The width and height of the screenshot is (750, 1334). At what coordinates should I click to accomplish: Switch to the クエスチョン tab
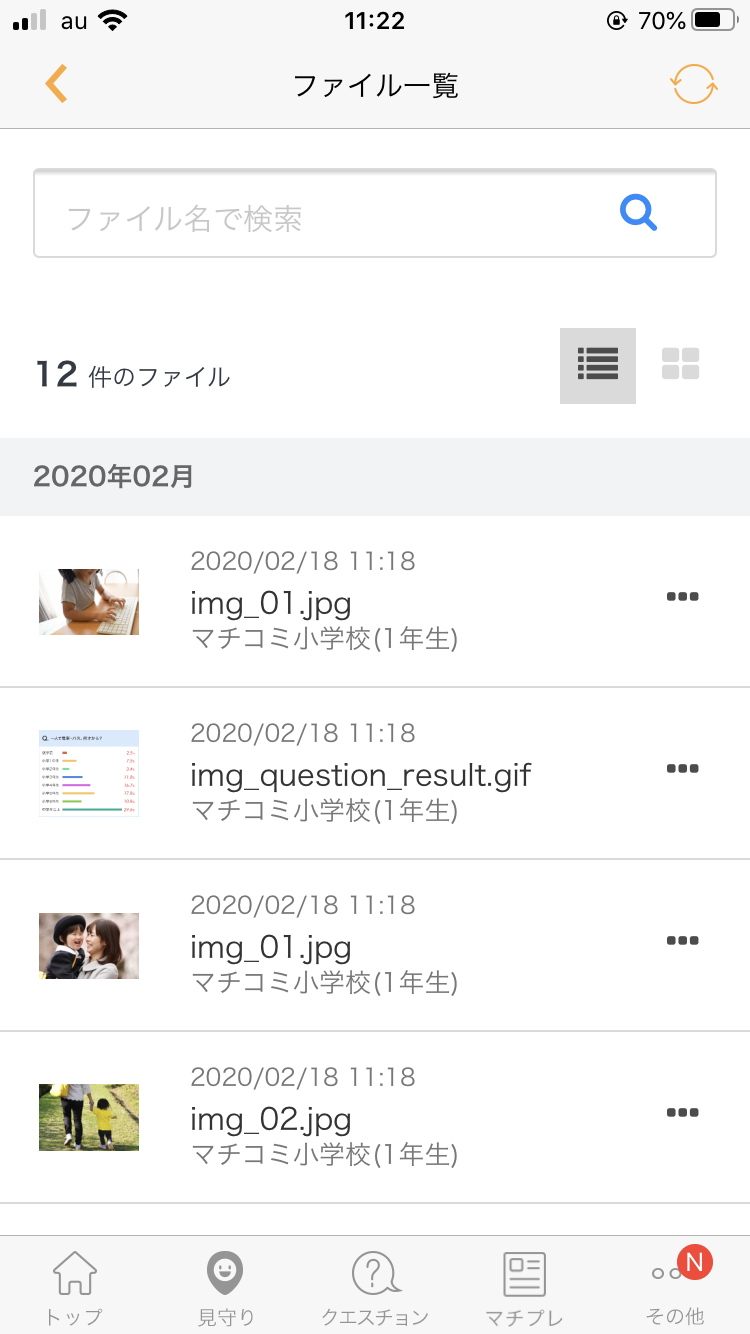coord(375,1288)
